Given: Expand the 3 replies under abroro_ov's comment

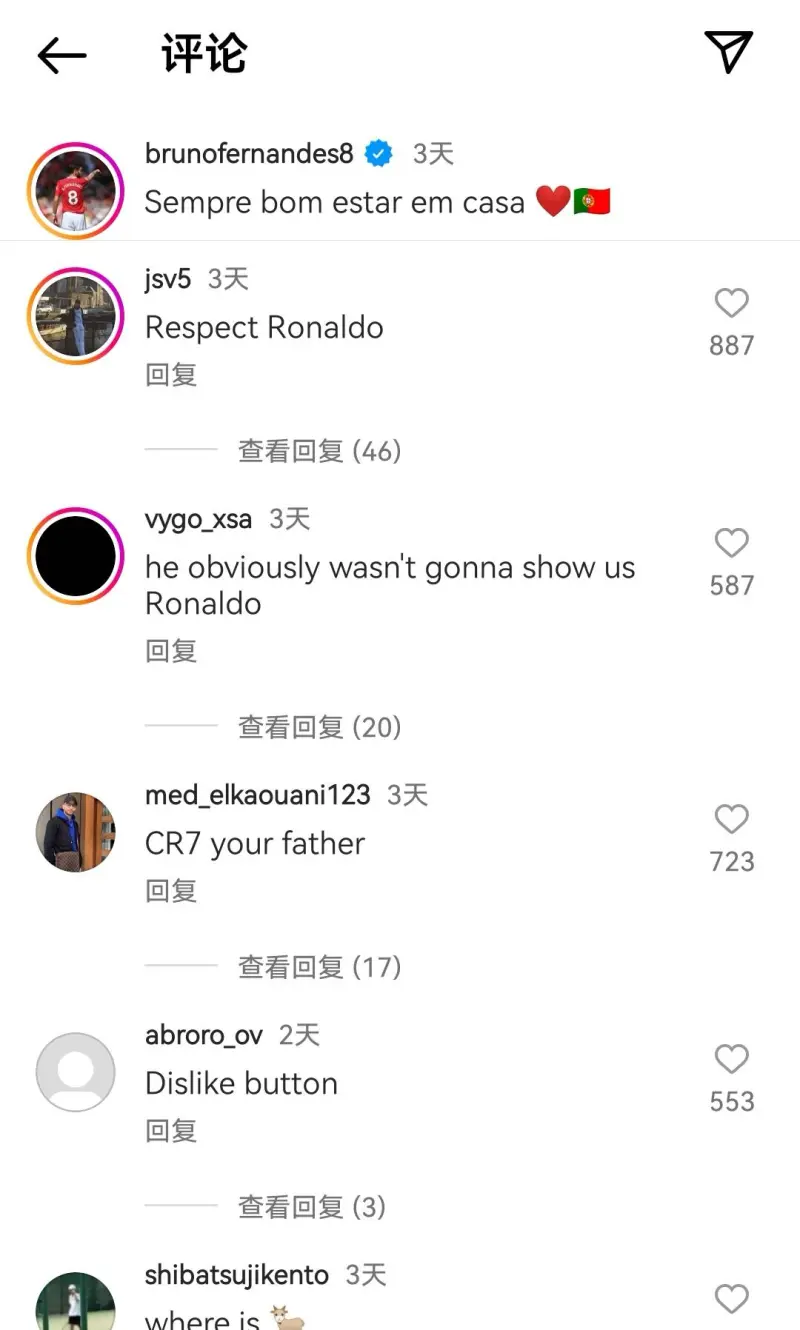Looking at the screenshot, I should click(x=311, y=1207).
